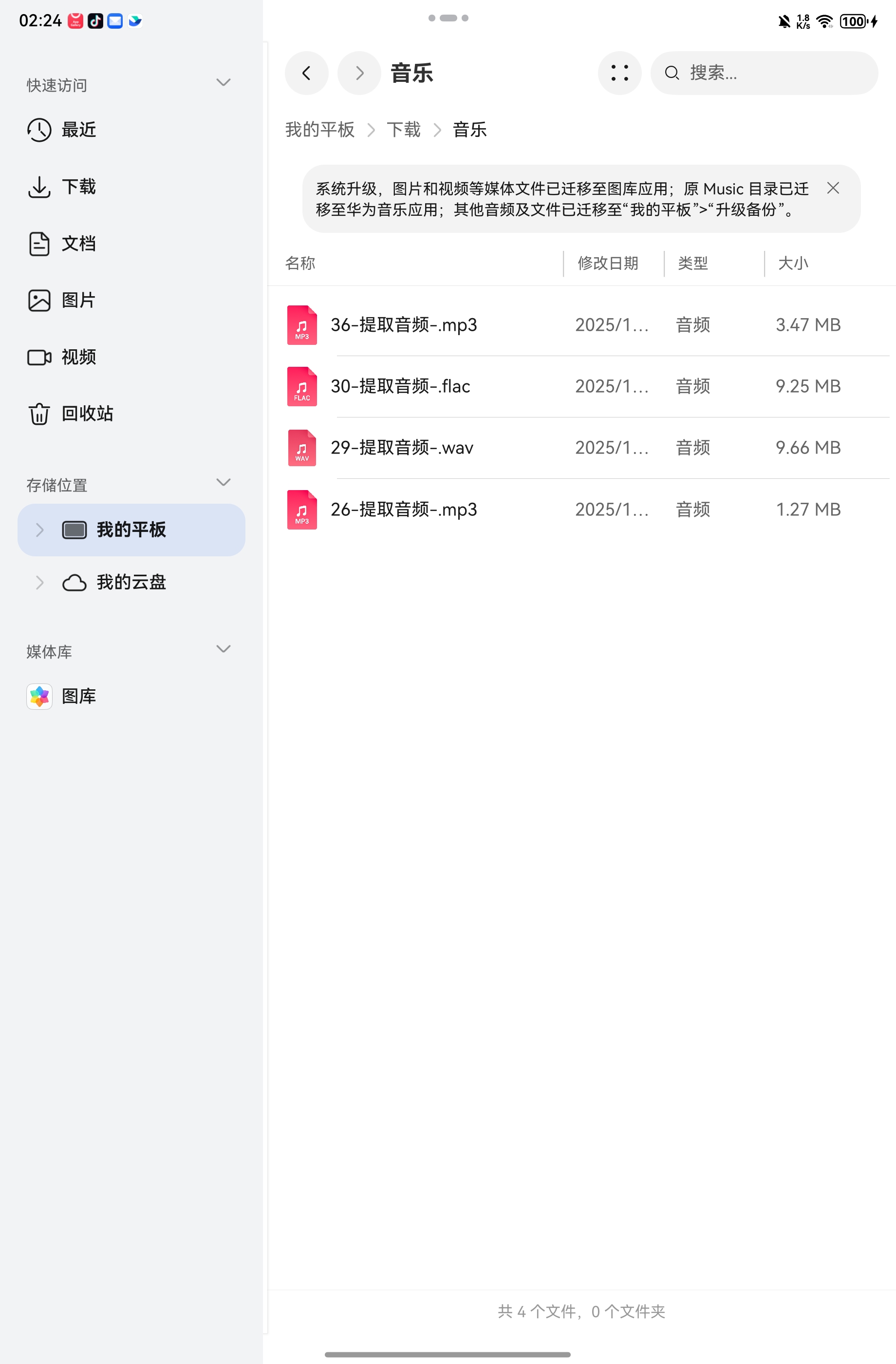896x1364 pixels.
Task: Open the file 36-提取音频-.mp3
Action: [x=403, y=325]
